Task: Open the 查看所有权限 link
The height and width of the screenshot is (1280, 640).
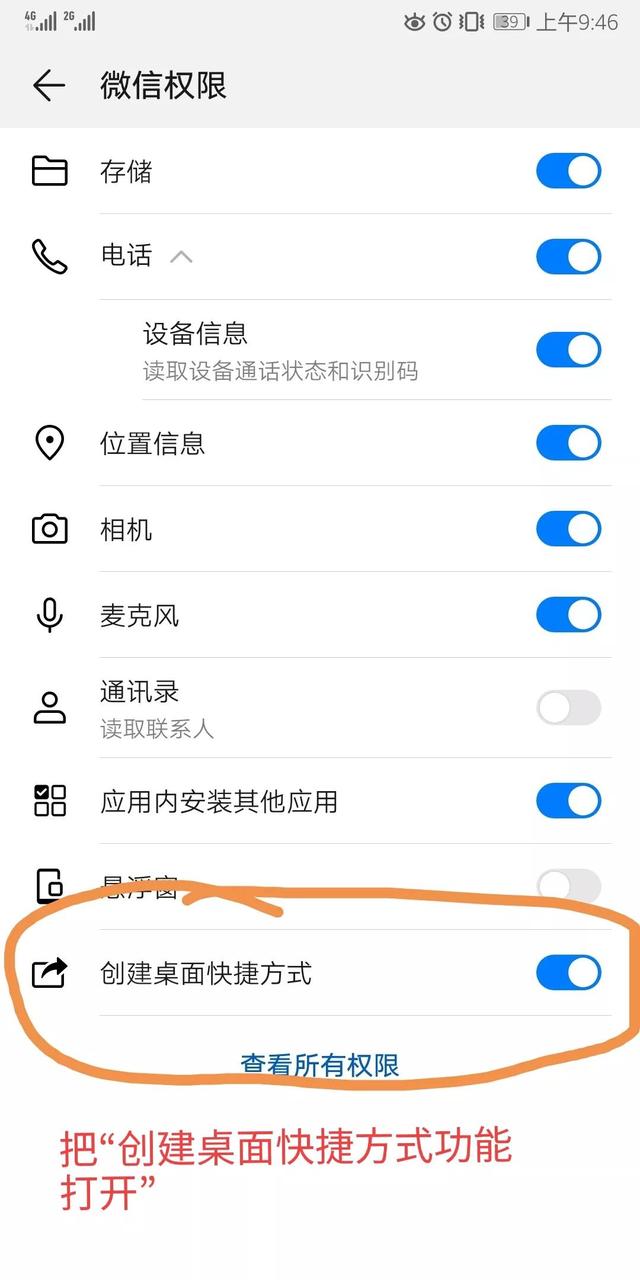Action: click(x=320, y=1065)
